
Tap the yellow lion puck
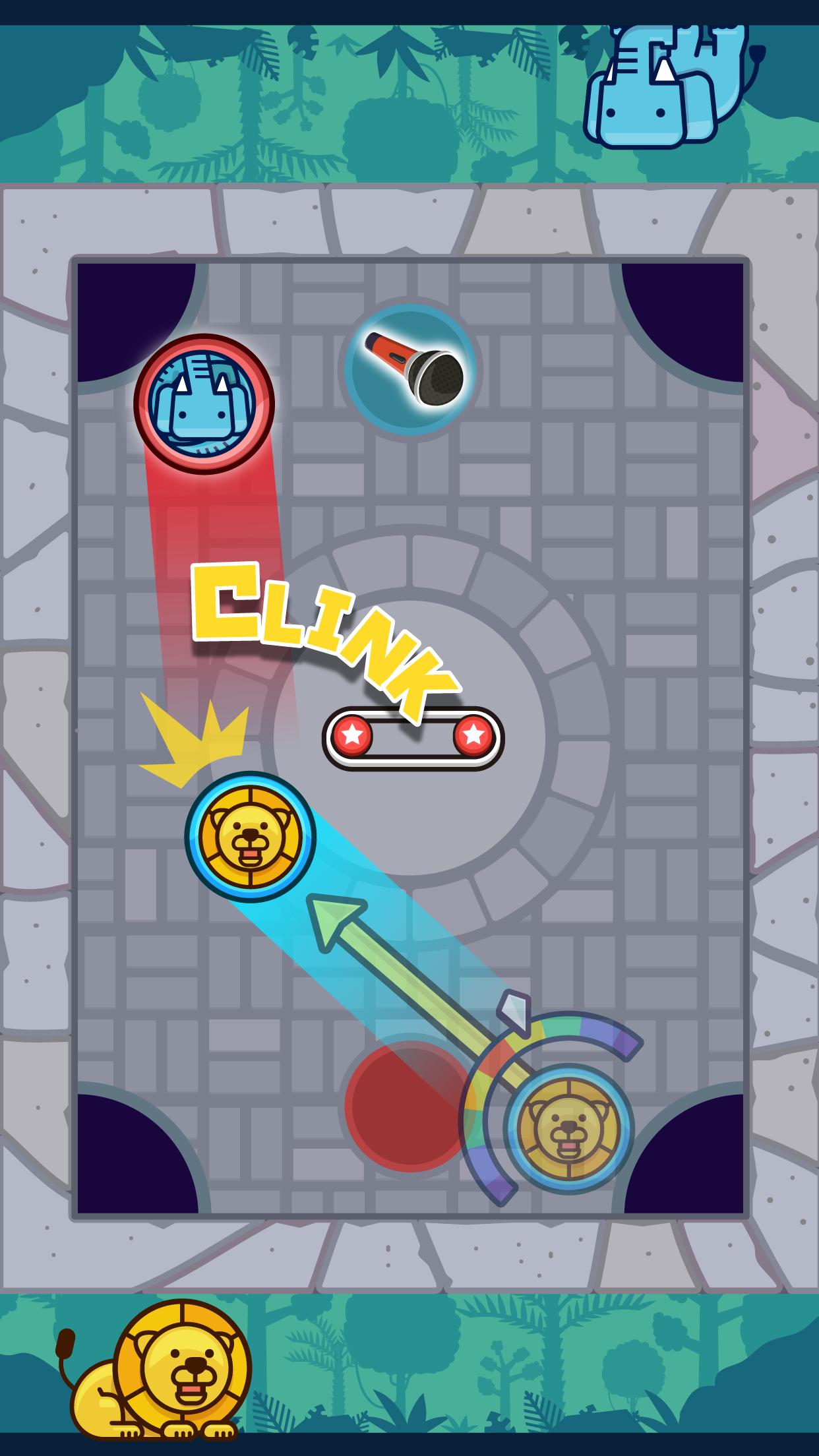pos(251,836)
